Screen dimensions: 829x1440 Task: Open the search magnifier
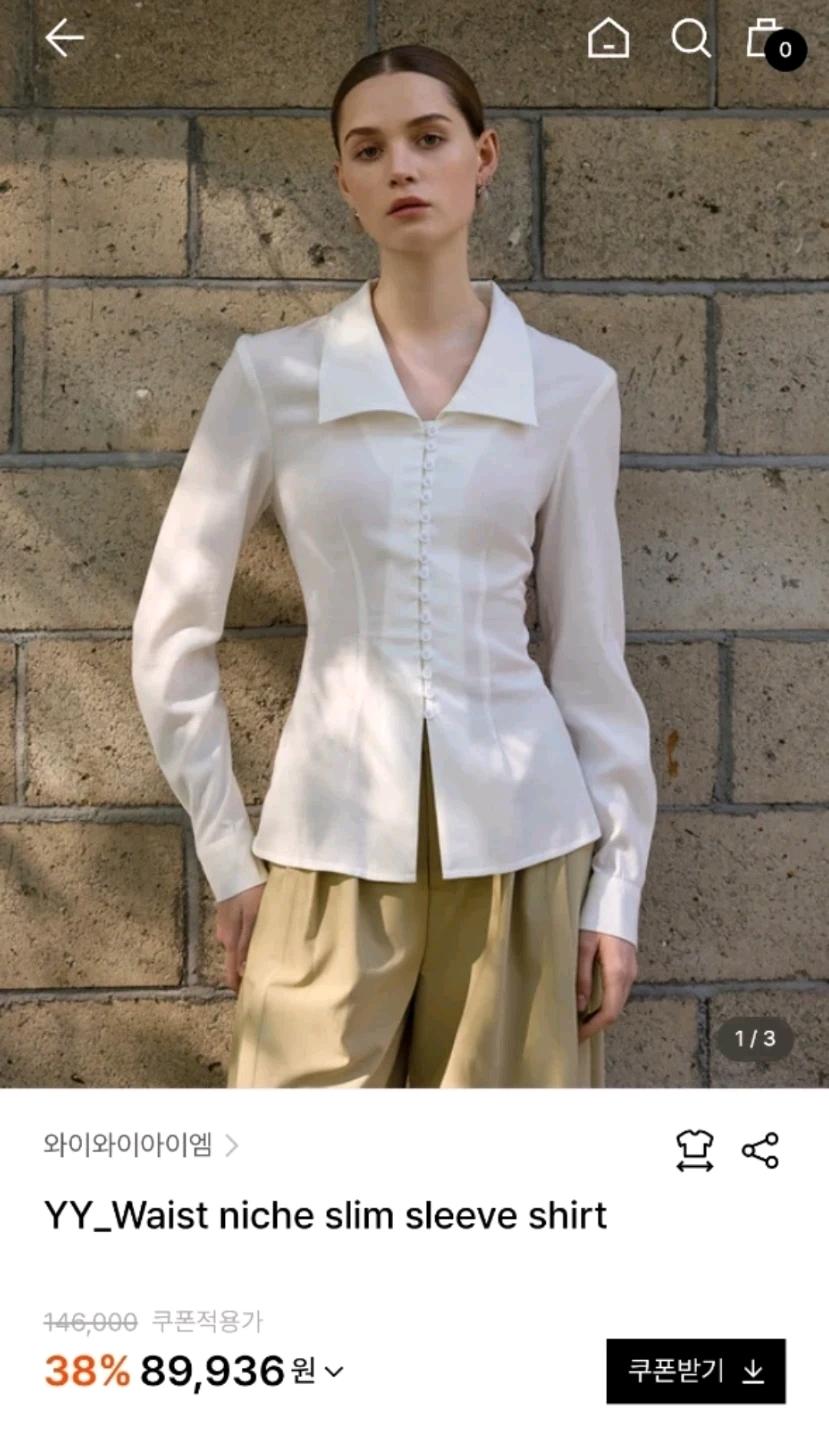[690, 39]
